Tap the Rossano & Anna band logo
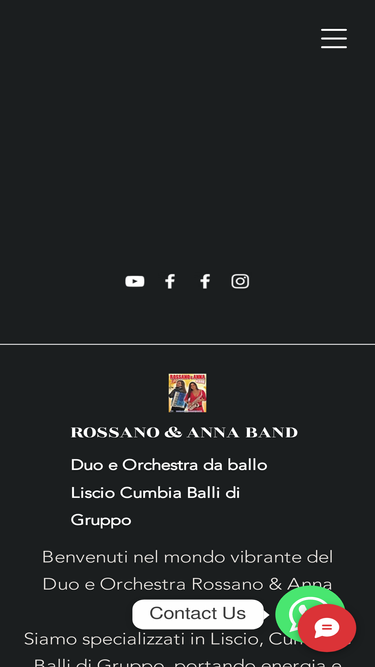This screenshot has height=667, width=375. (188, 393)
